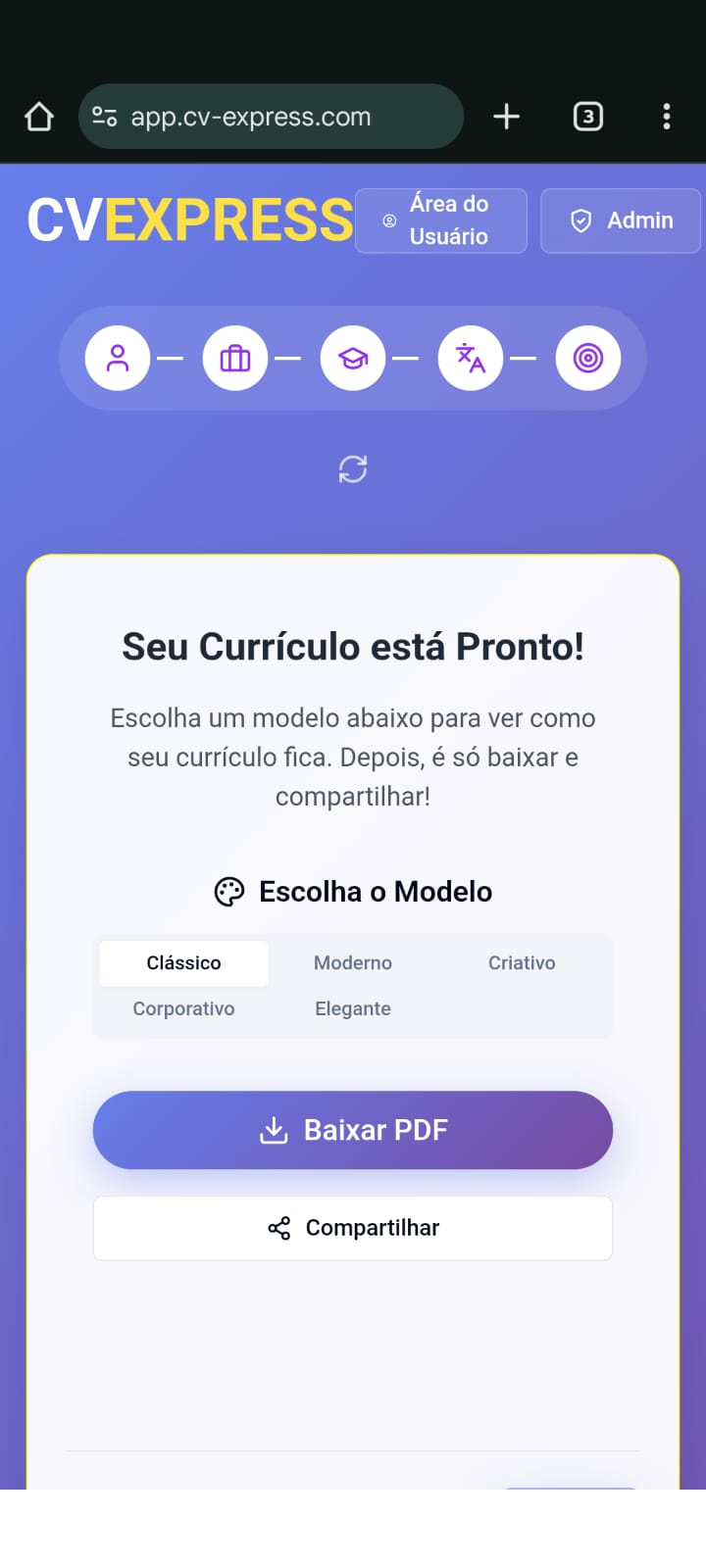The image size is (706, 1568).
Task: Download the resume with Baixar PDF
Action: pos(353,1130)
